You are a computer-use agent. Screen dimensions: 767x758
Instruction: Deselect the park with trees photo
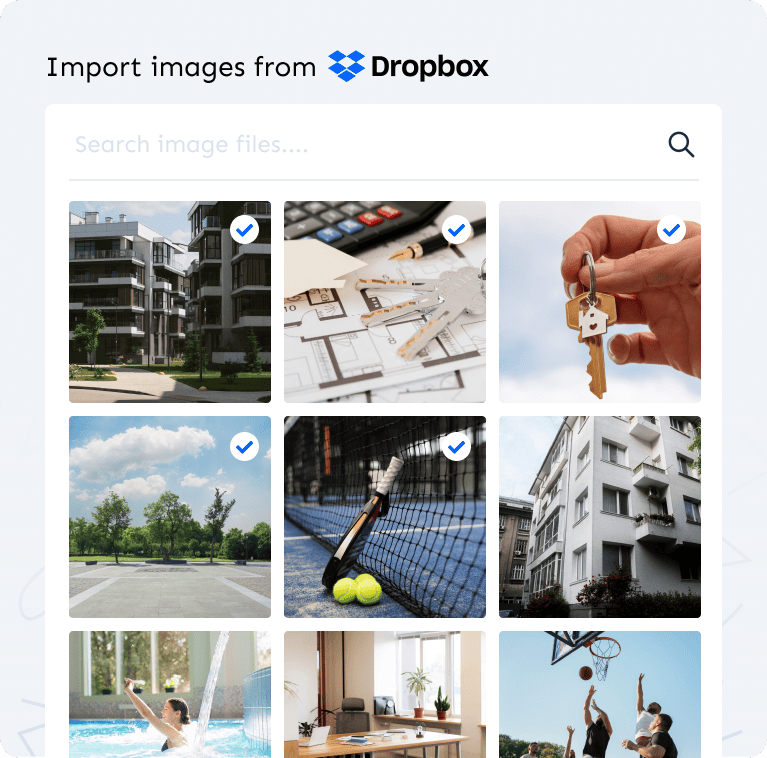[x=244, y=446]
